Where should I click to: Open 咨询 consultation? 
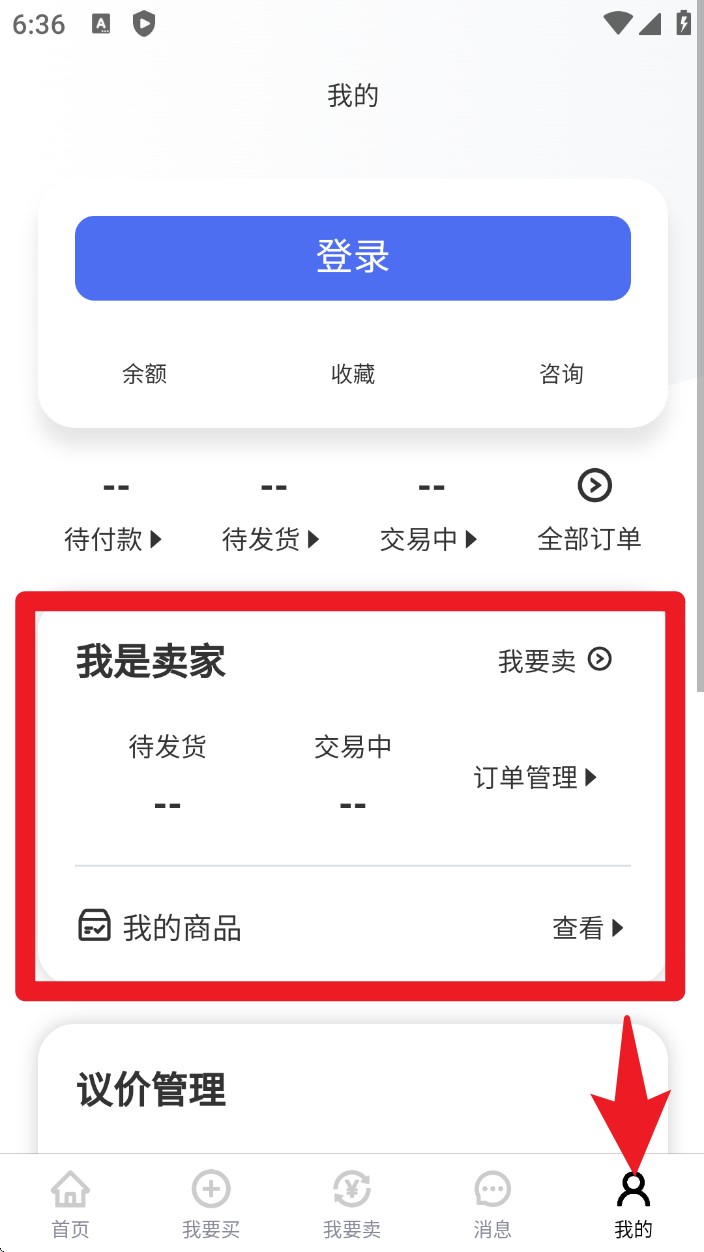tap(560, 374)
